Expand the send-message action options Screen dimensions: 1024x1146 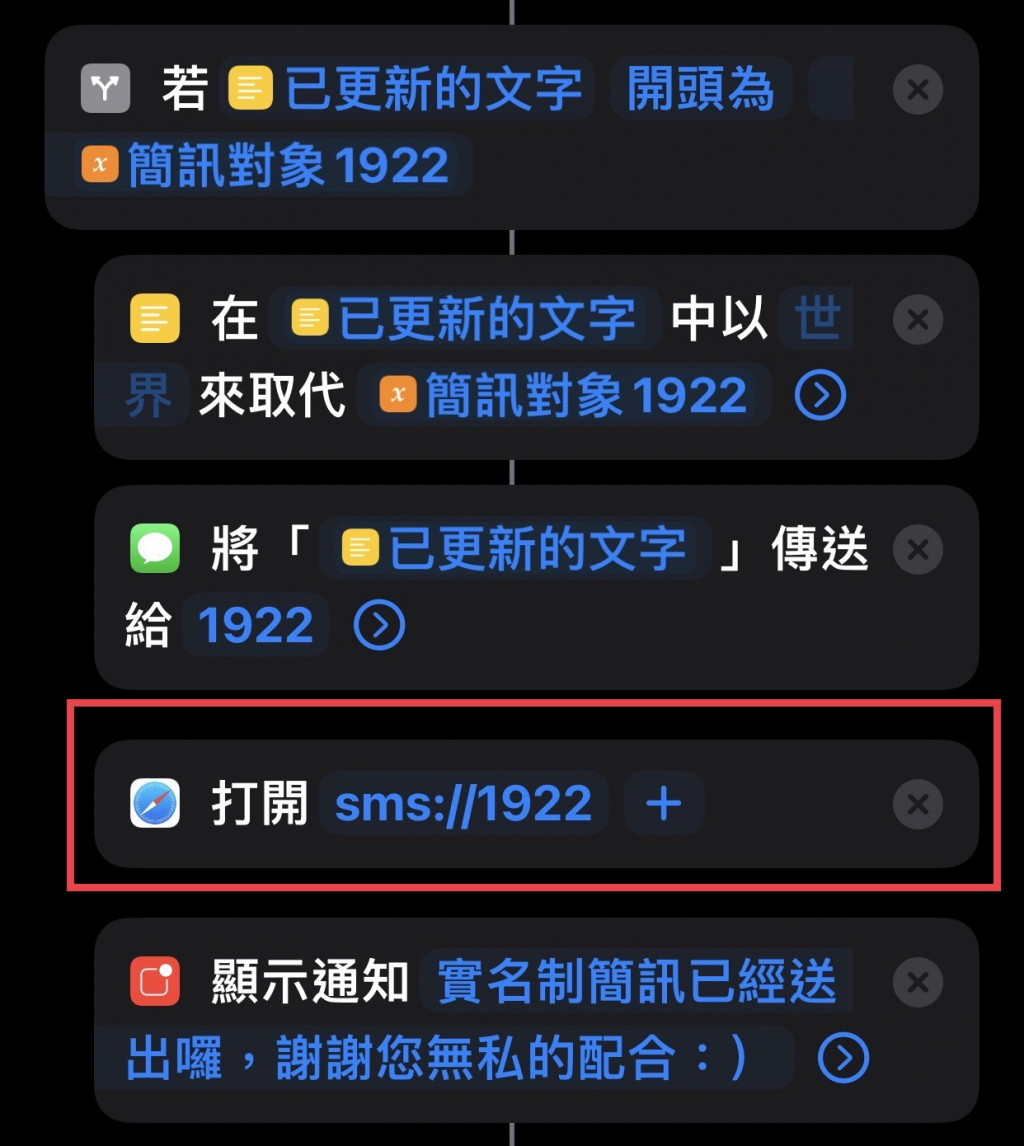click(x=379, y=626)
